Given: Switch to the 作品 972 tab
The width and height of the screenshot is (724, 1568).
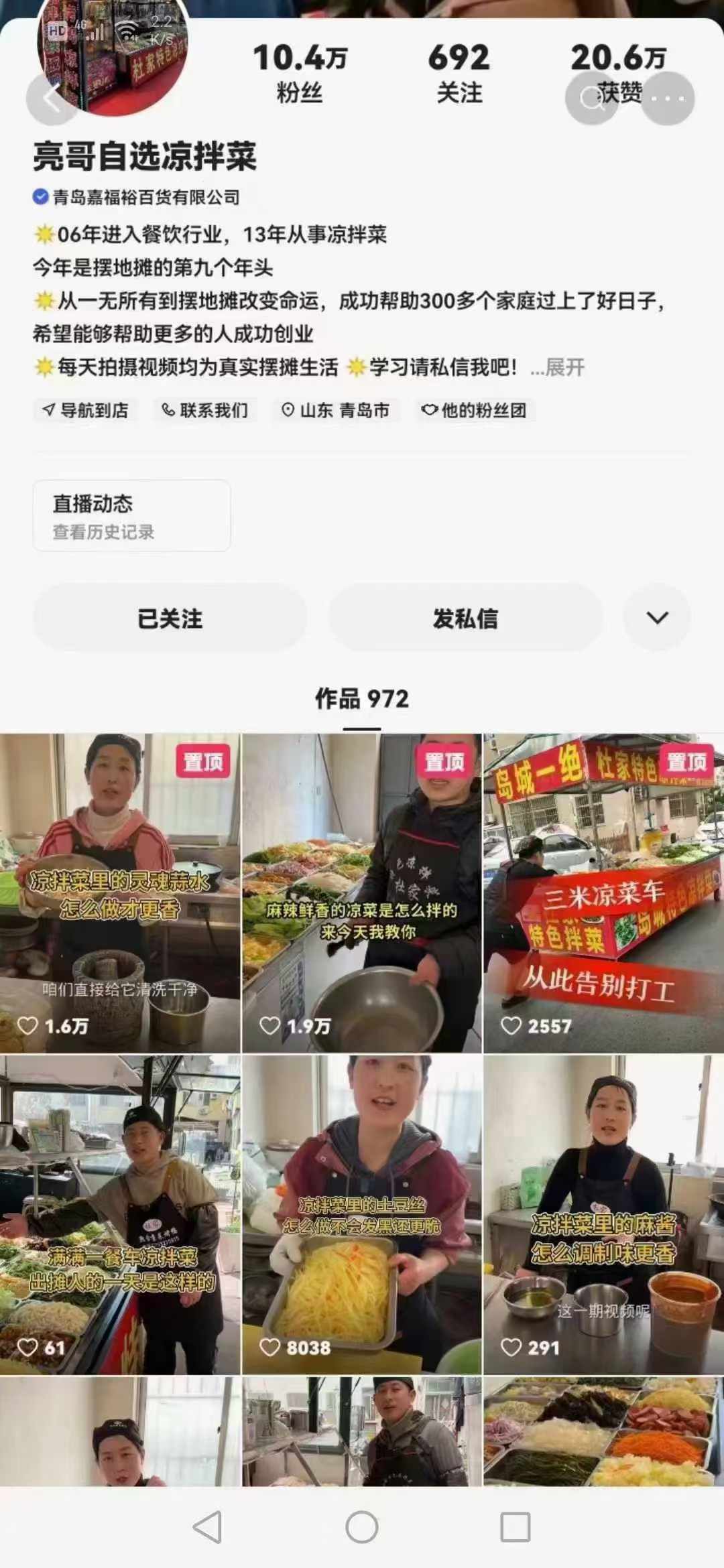Looking at the screenshot, I should [x=362, y=698].
